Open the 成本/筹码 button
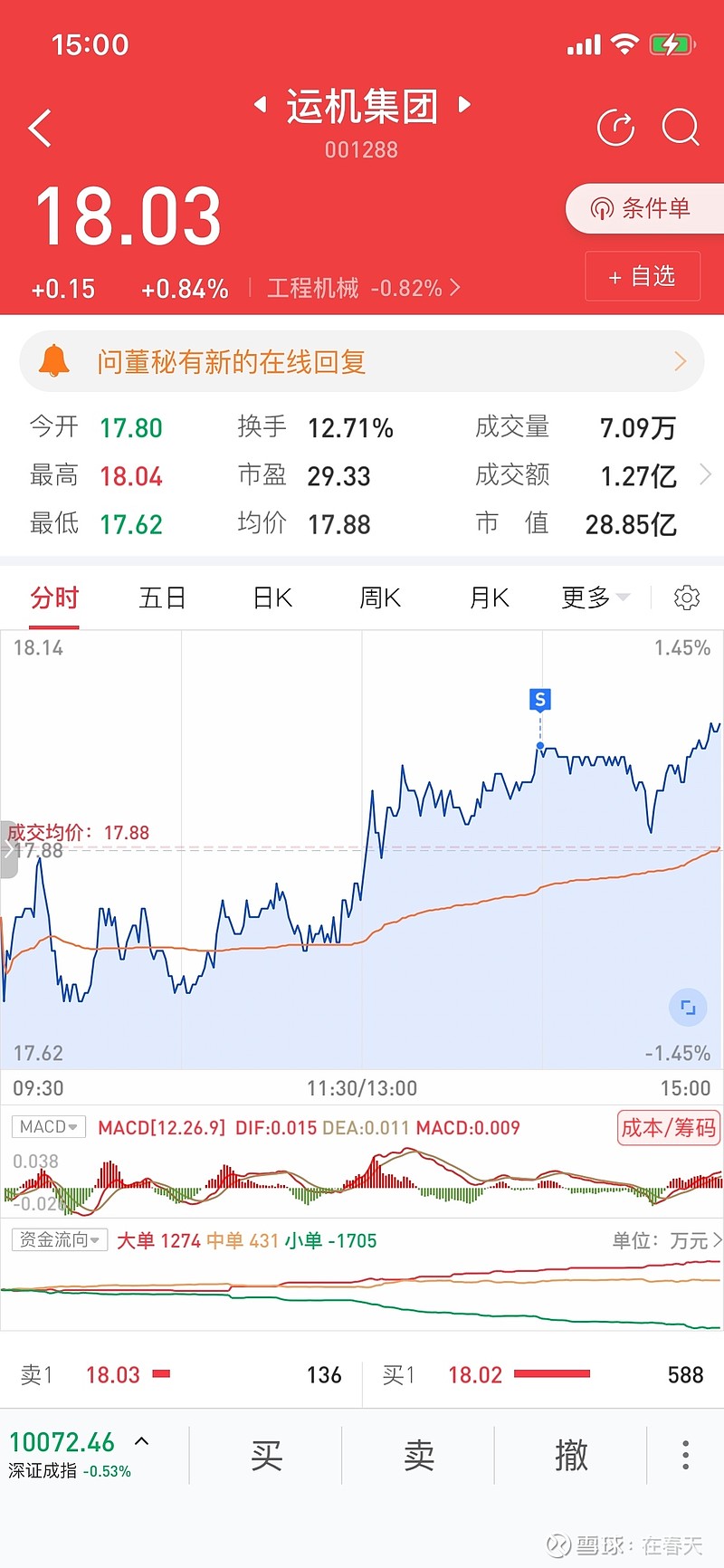The image size is (724, 1568). [668, 1127]
